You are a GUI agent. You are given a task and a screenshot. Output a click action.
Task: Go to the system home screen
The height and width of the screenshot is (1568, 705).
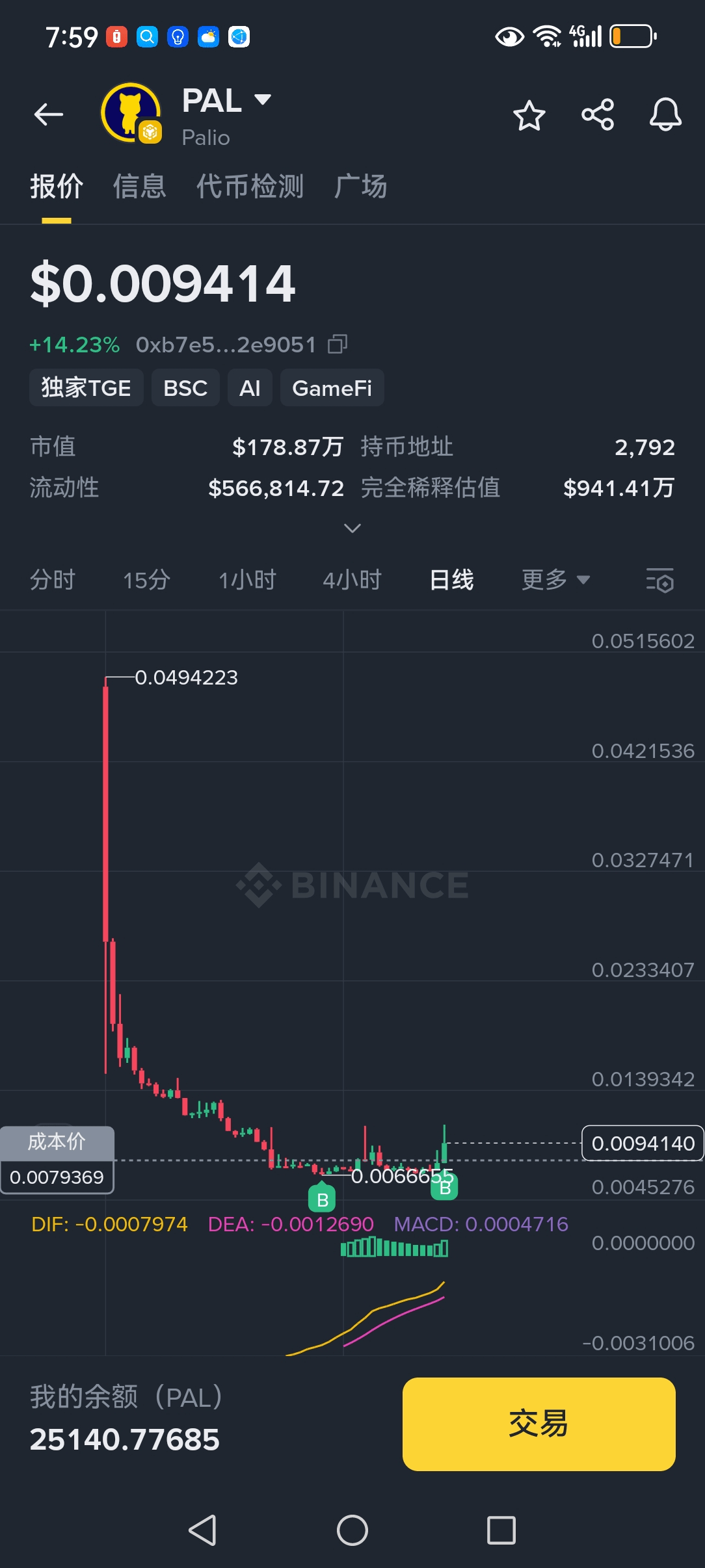coord(352,1530)
